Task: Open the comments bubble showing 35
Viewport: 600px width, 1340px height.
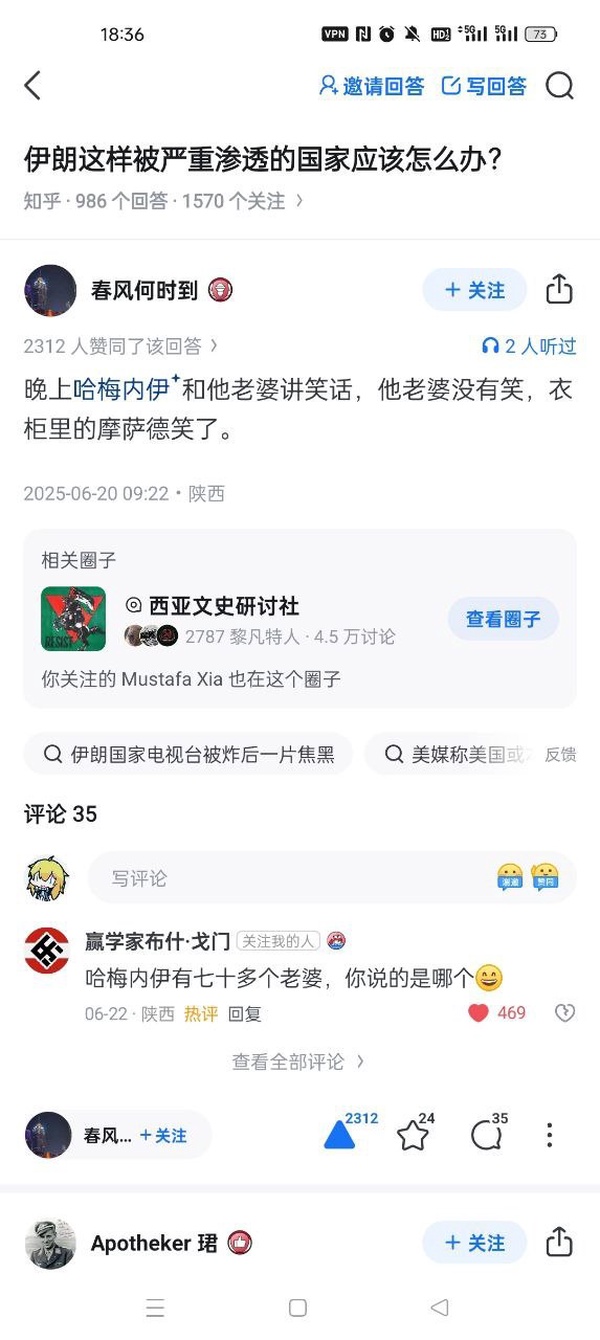Action: tap(486, 1135)
